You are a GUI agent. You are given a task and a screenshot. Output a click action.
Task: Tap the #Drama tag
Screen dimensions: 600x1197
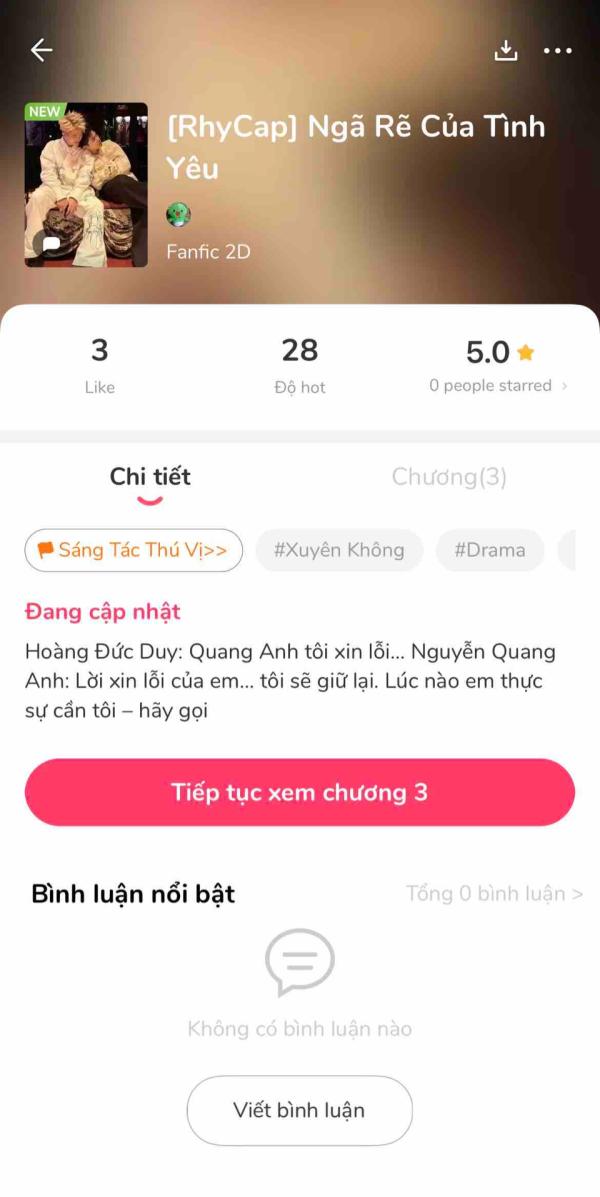point(490,550)
